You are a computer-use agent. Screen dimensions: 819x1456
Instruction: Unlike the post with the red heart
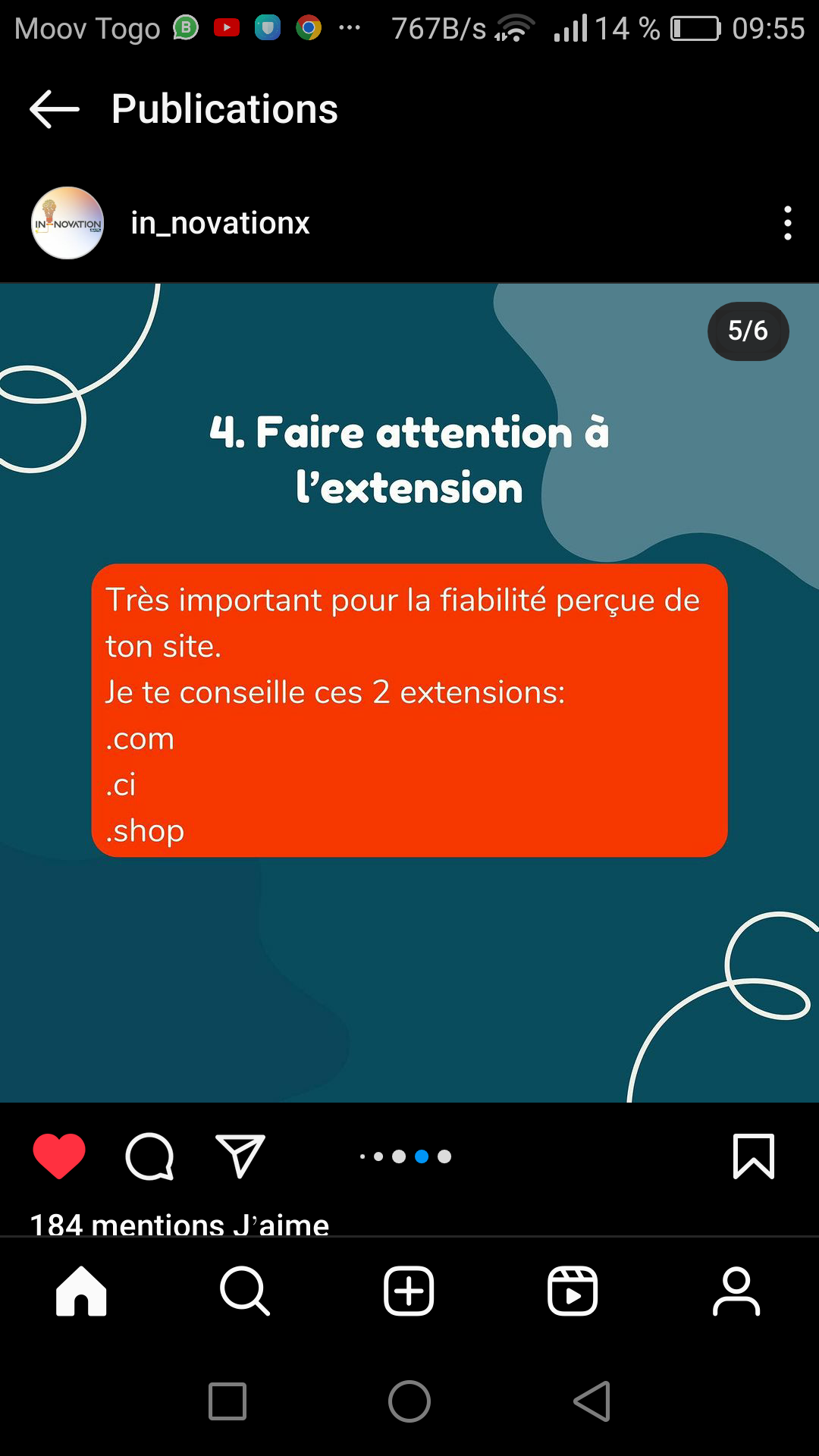(59, 1156)
